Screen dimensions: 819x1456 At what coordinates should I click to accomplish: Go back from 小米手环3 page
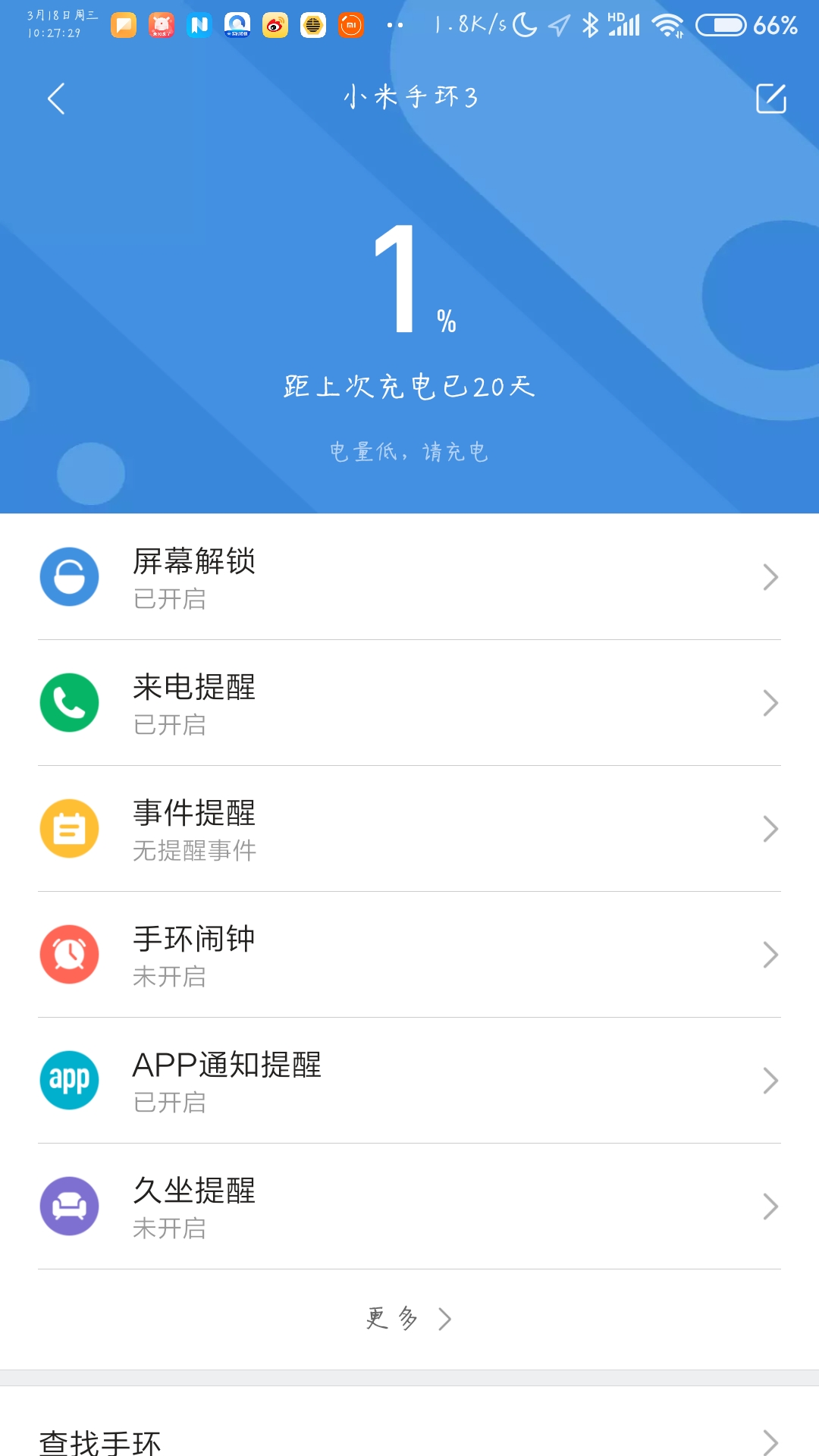click(56, 99)
